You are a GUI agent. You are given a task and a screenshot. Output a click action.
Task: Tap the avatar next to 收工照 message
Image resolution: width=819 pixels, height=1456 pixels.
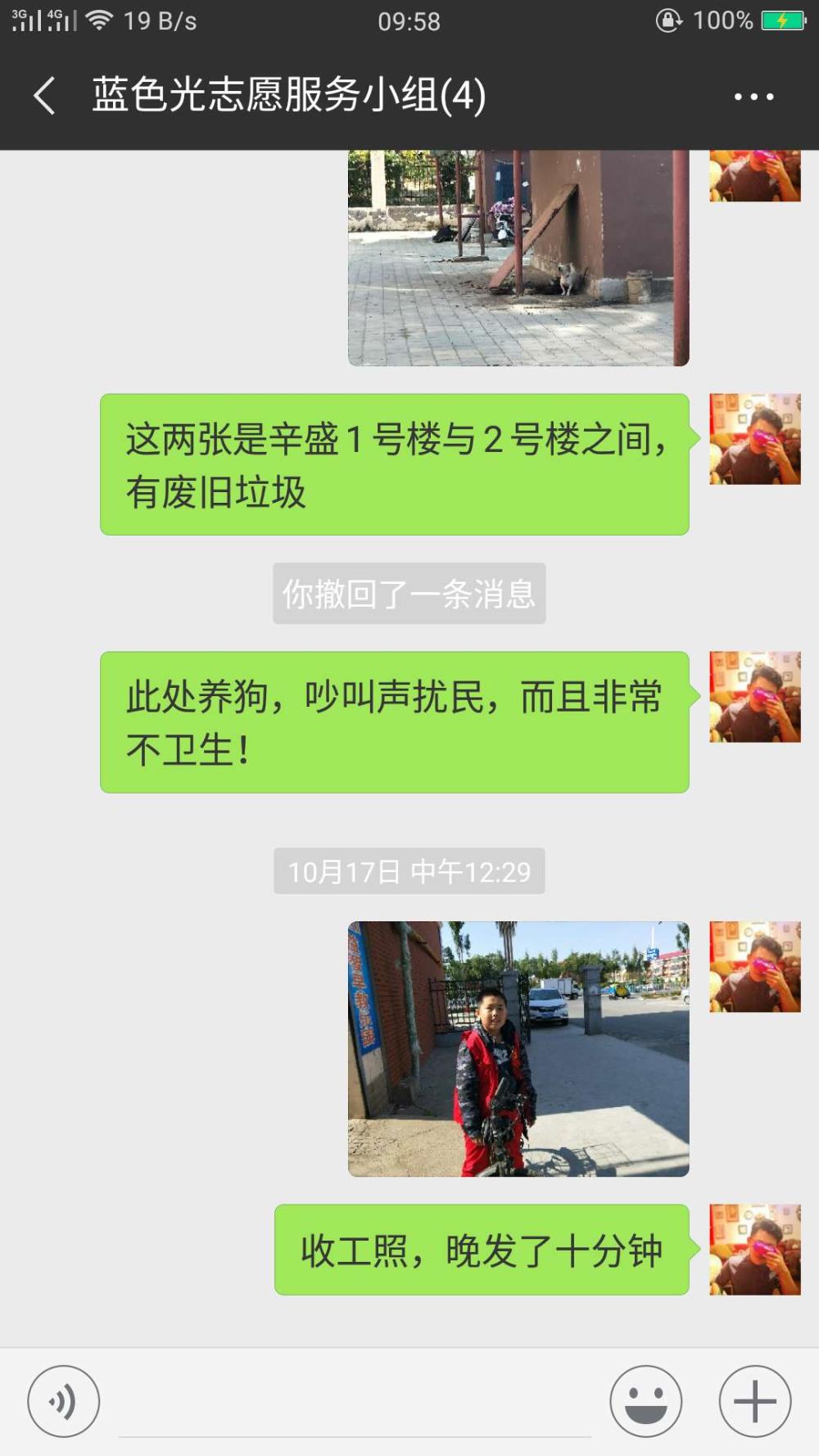coord(755,1250)
